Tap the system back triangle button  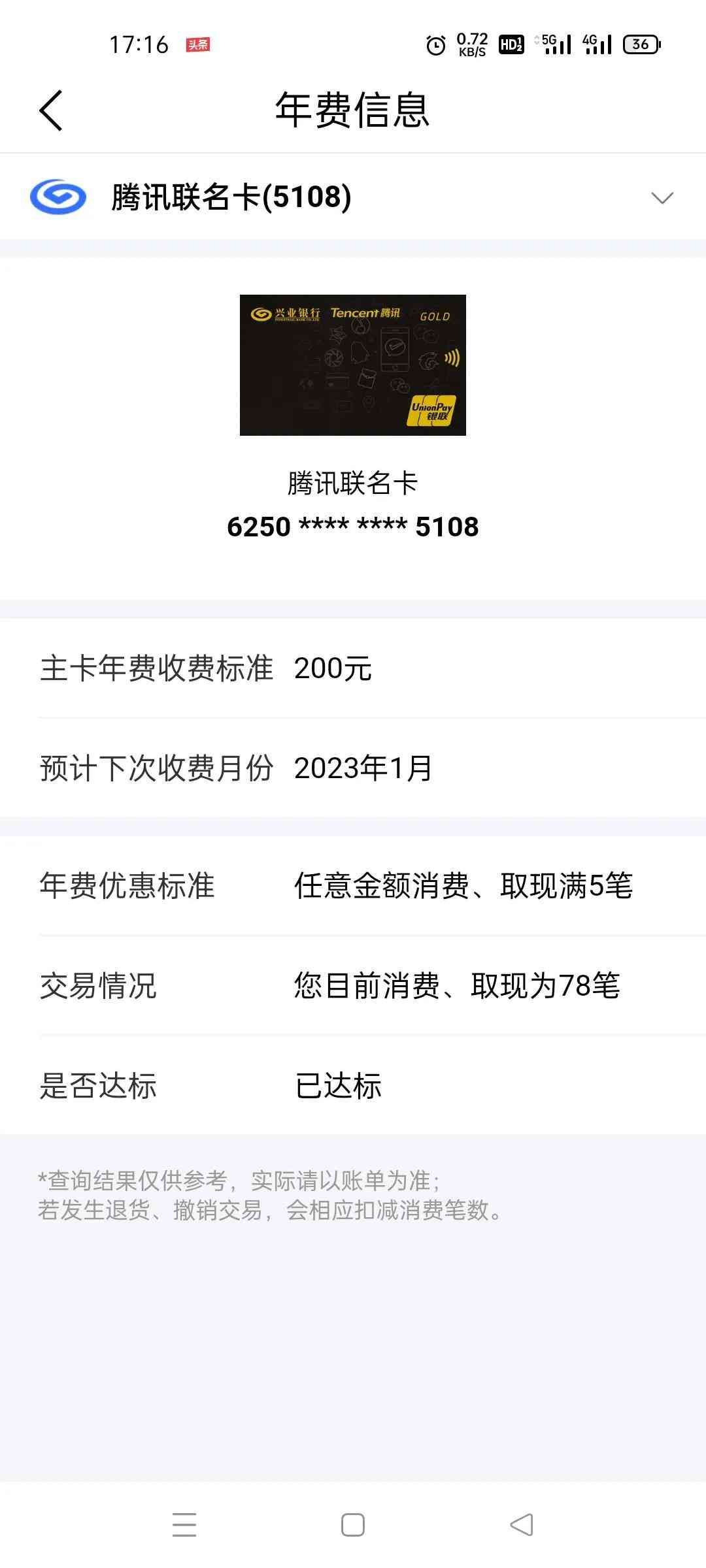[522, 1525]
